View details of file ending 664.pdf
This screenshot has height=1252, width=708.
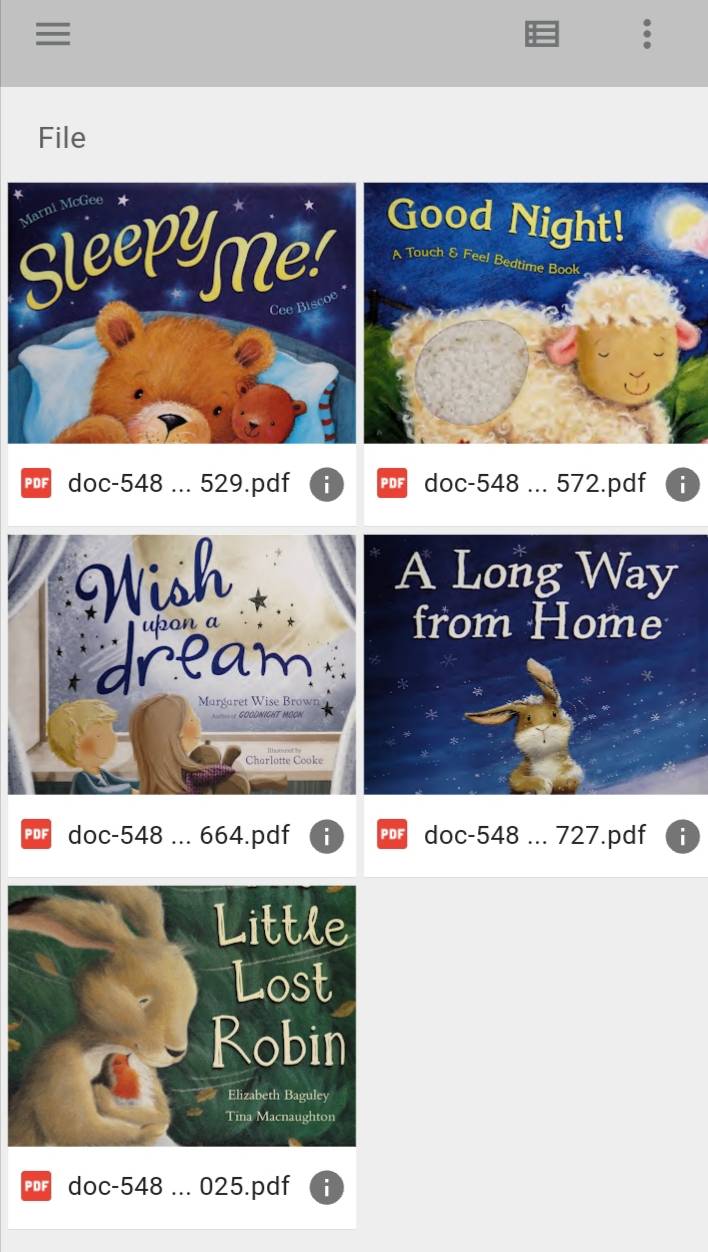coord(326,836)
